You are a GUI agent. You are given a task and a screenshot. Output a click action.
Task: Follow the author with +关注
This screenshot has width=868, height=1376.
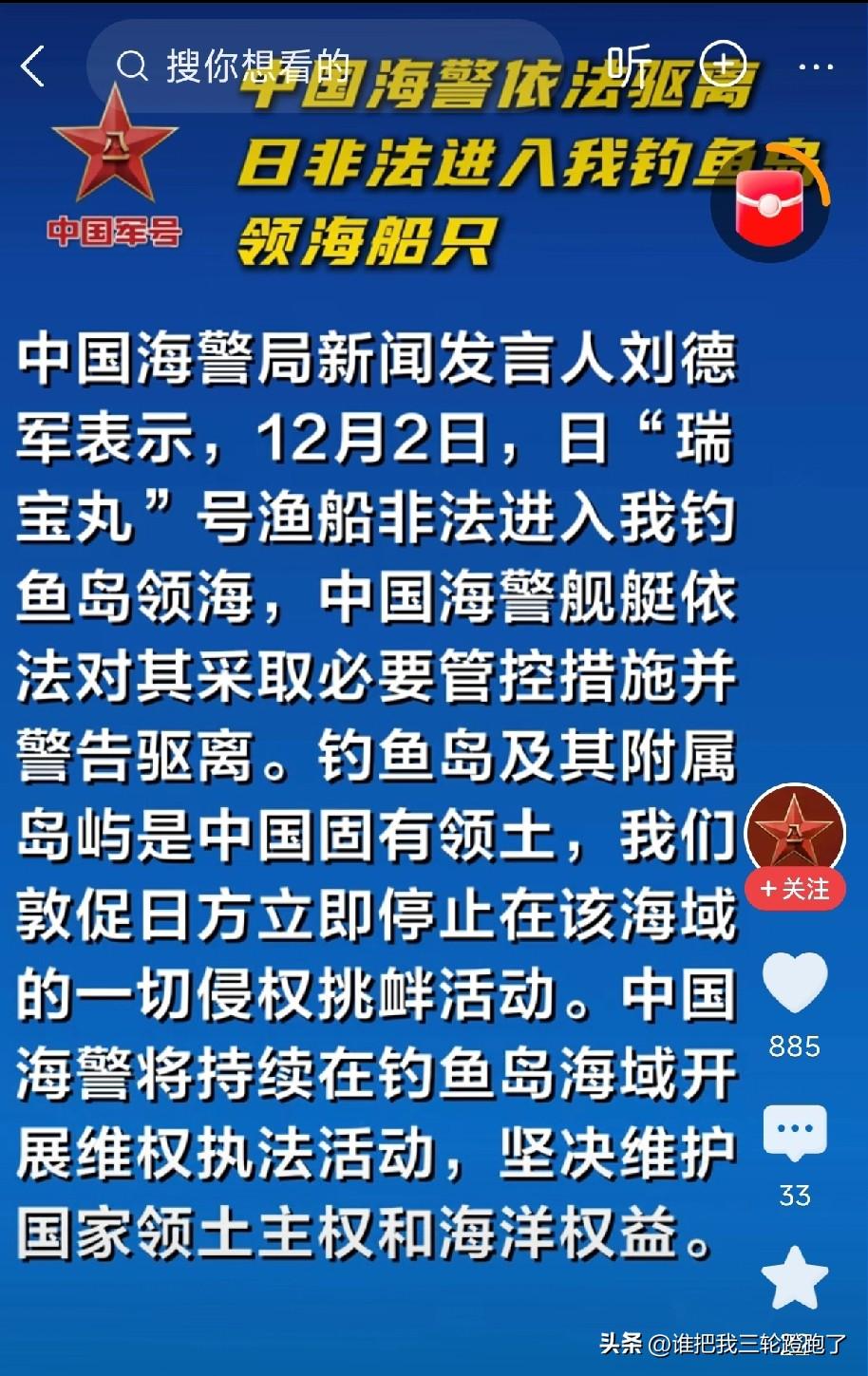795,889
